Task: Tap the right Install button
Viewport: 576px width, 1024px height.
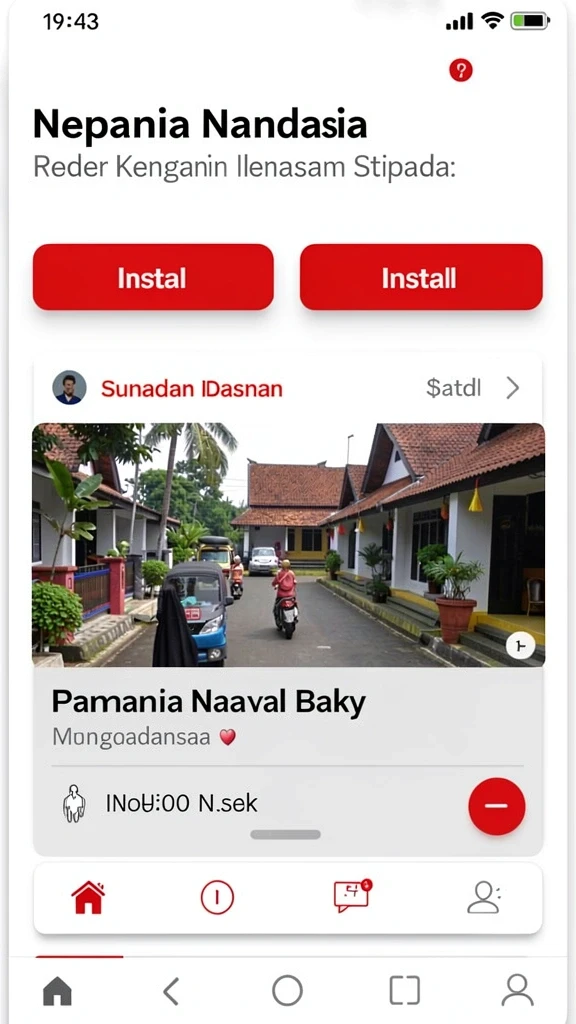Action: tap(421, 278)
